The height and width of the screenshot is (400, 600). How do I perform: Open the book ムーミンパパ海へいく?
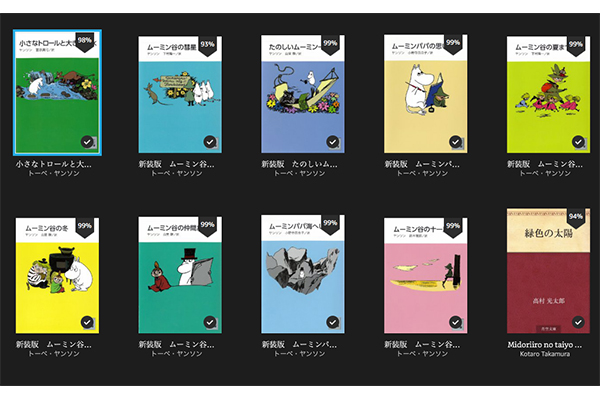[301, 272]
